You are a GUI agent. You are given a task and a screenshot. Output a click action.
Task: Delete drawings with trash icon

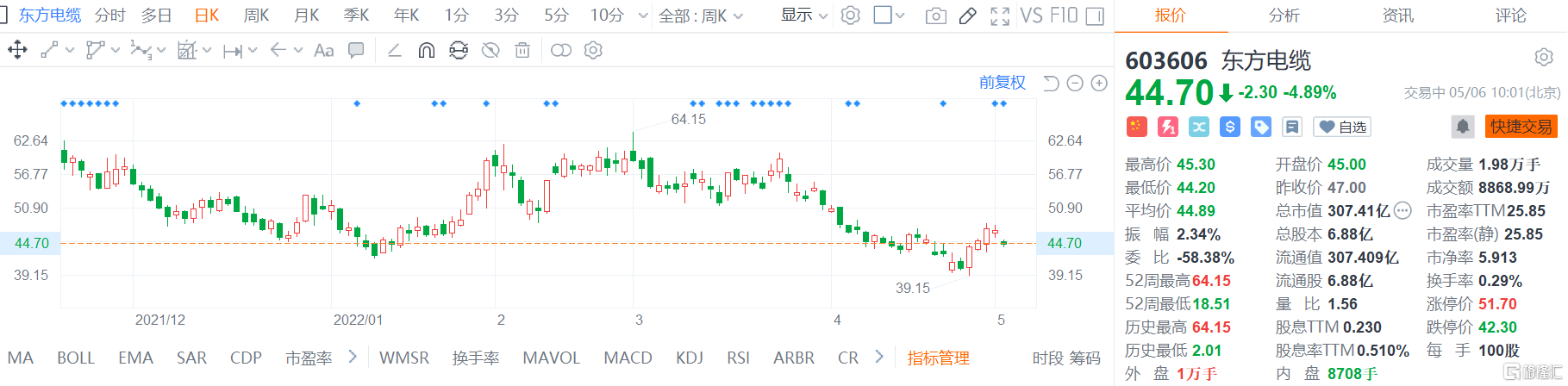[x=522, y=51]
